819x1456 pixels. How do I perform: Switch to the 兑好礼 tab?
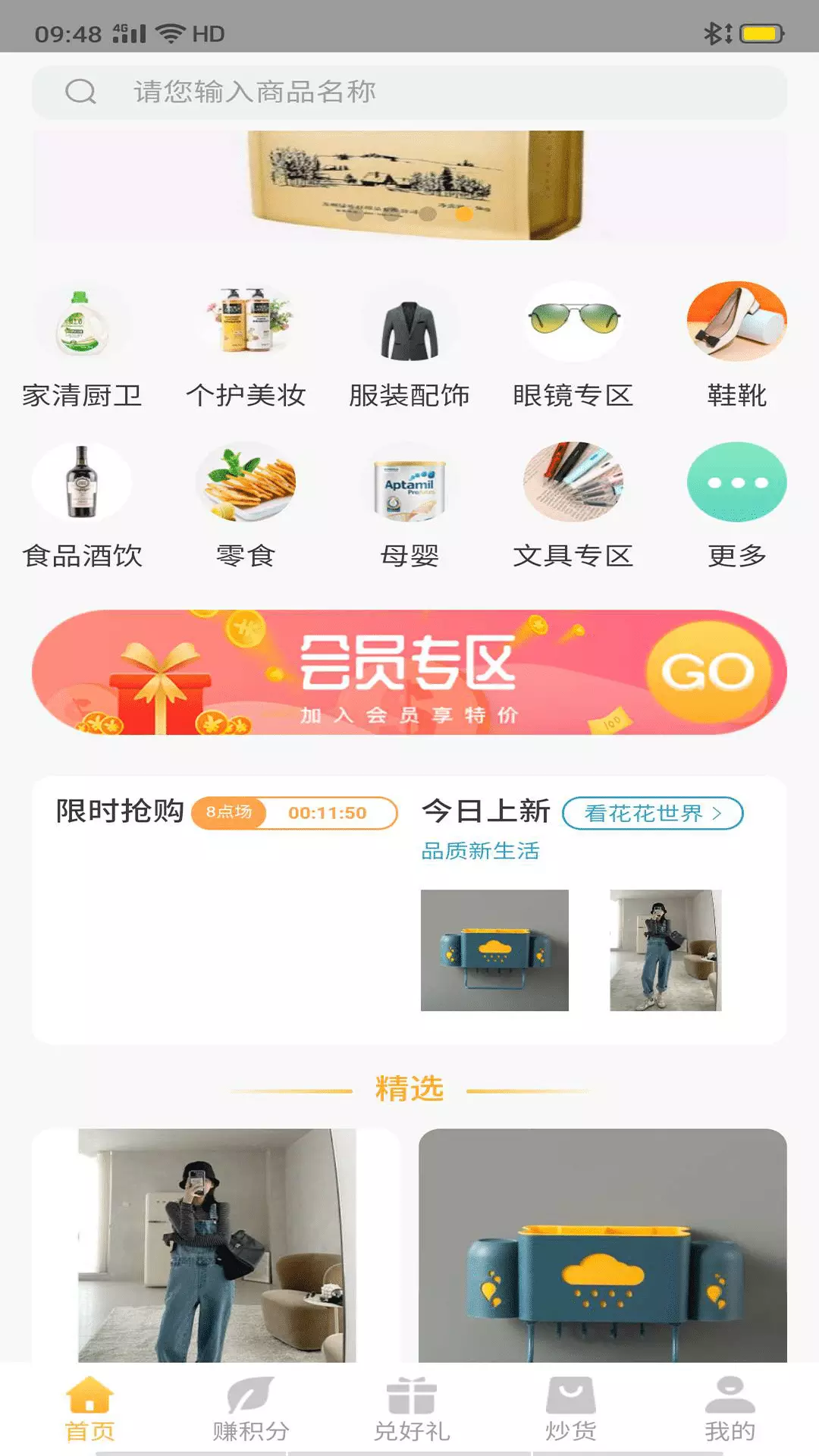412,1409
